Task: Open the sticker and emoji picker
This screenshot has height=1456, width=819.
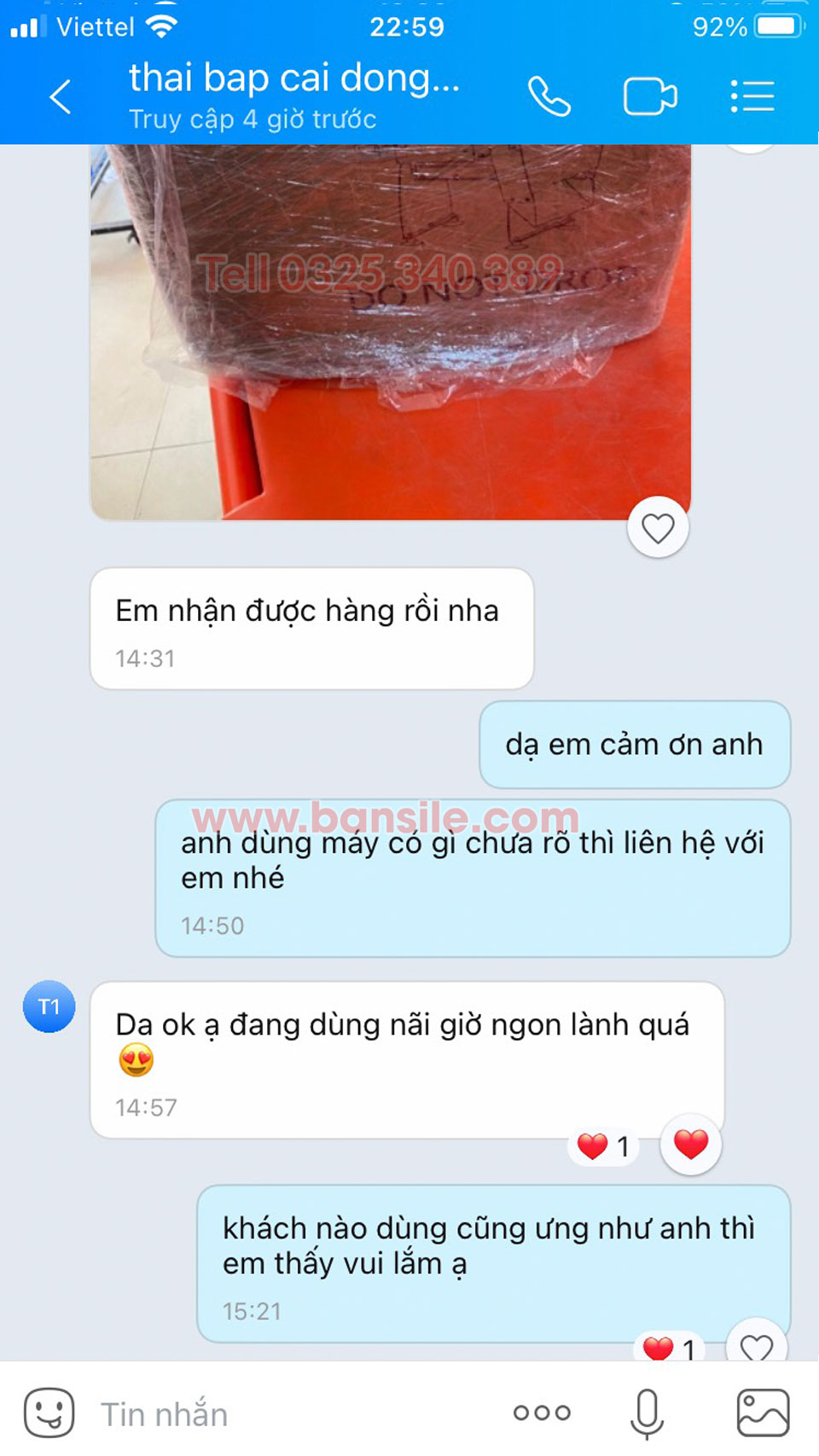Action: click(49, 1412)
